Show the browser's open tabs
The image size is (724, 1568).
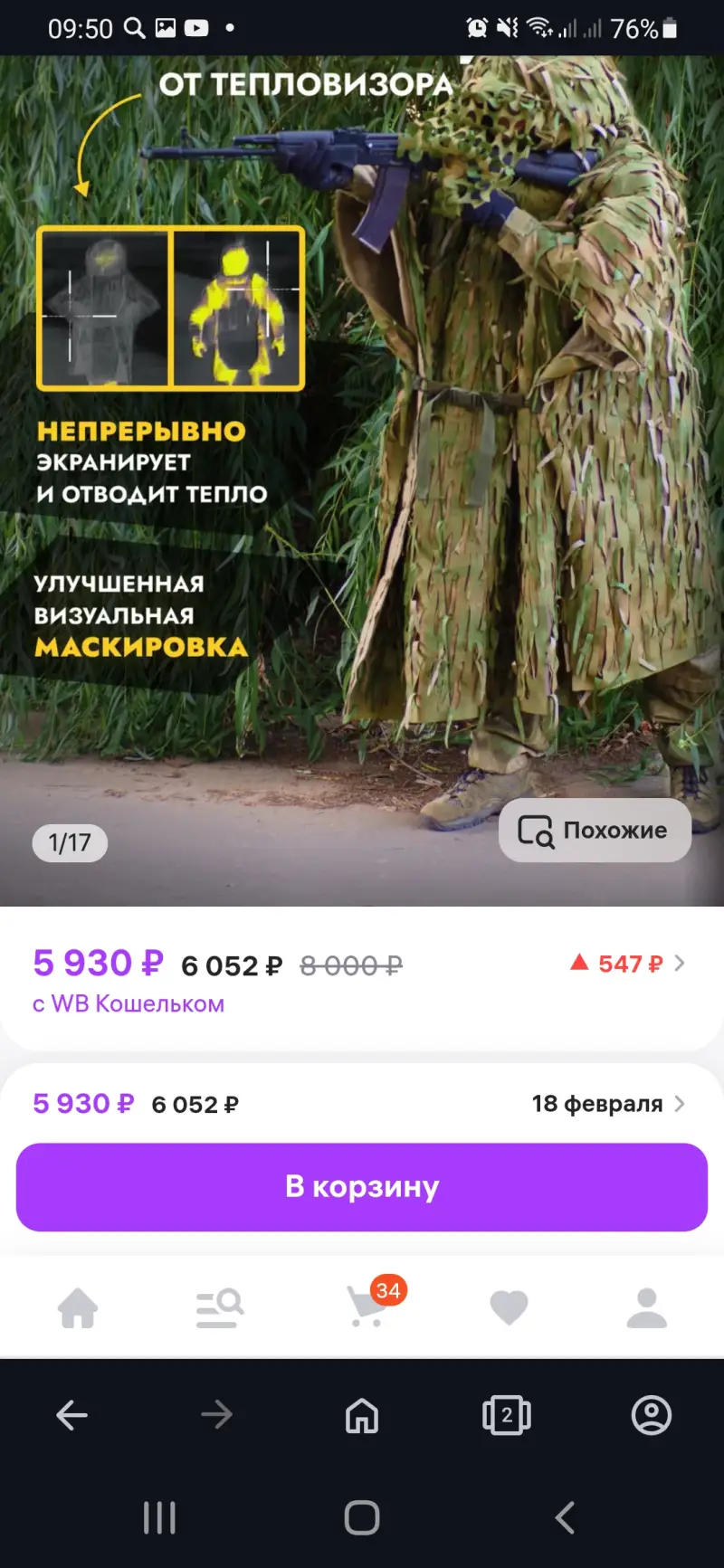pyautogui.click(x=507, y=1415)
